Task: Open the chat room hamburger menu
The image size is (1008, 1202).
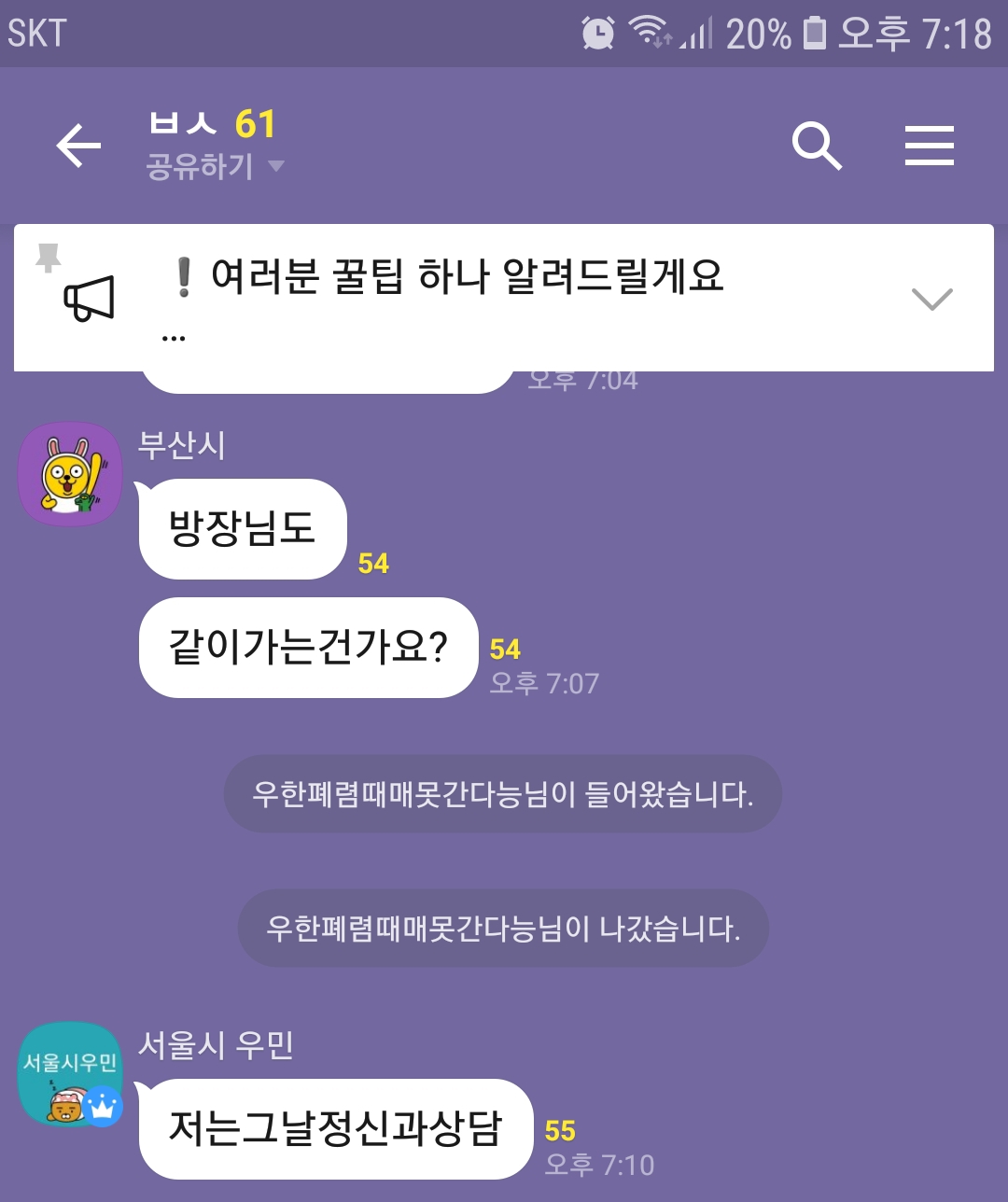Action: [x=929, y=147]
